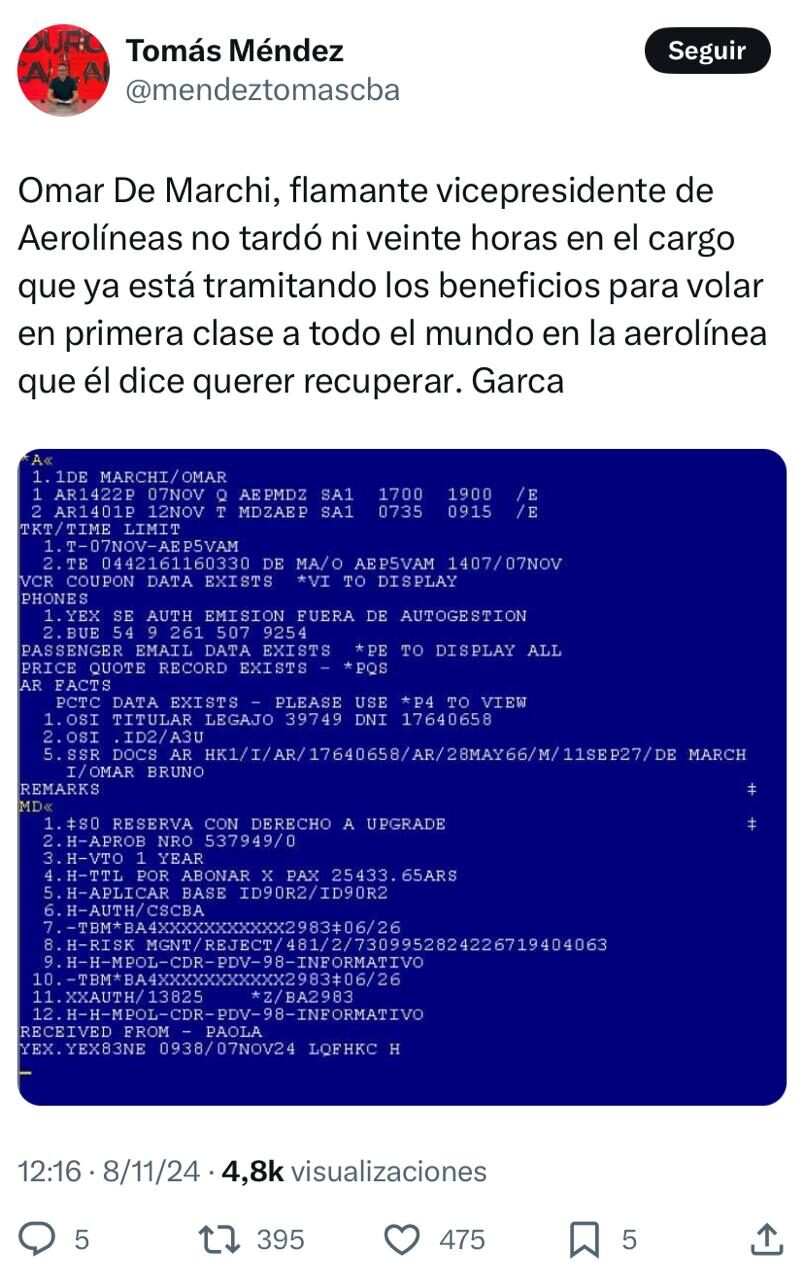Share the tweet using the share icon
This screenshot has width=804, height=1280.
click(x=766, y=1239)
